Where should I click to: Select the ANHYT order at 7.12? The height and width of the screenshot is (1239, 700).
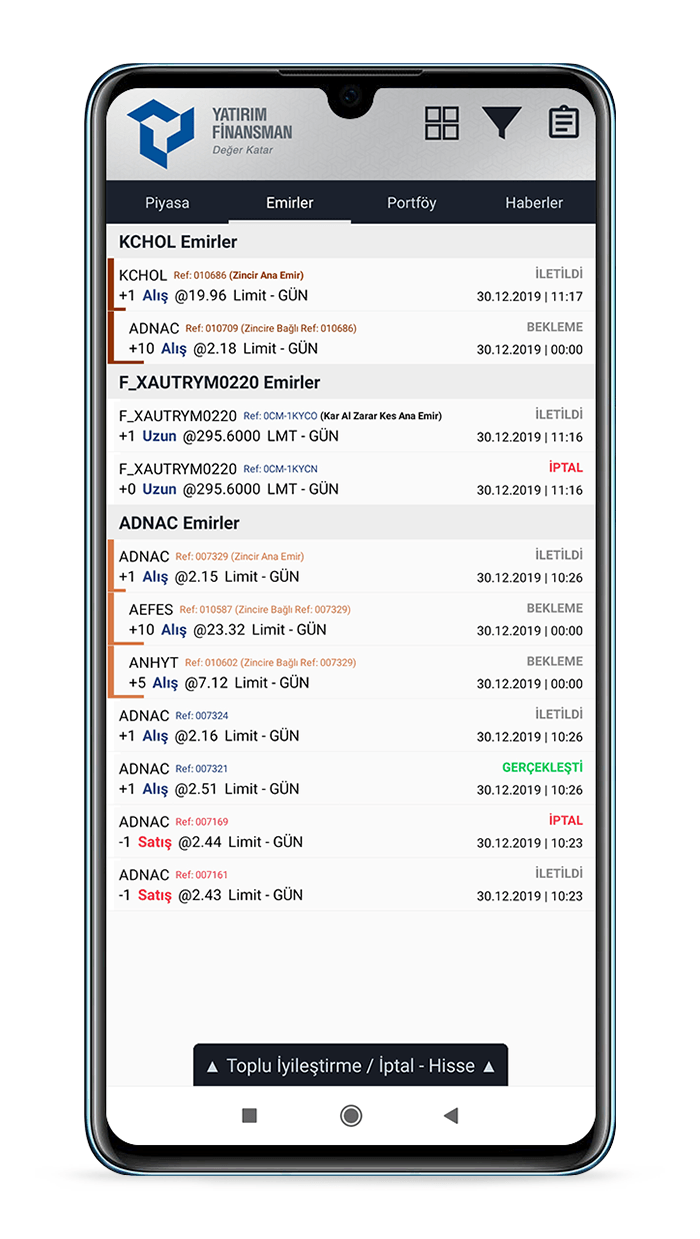[351, 672]
